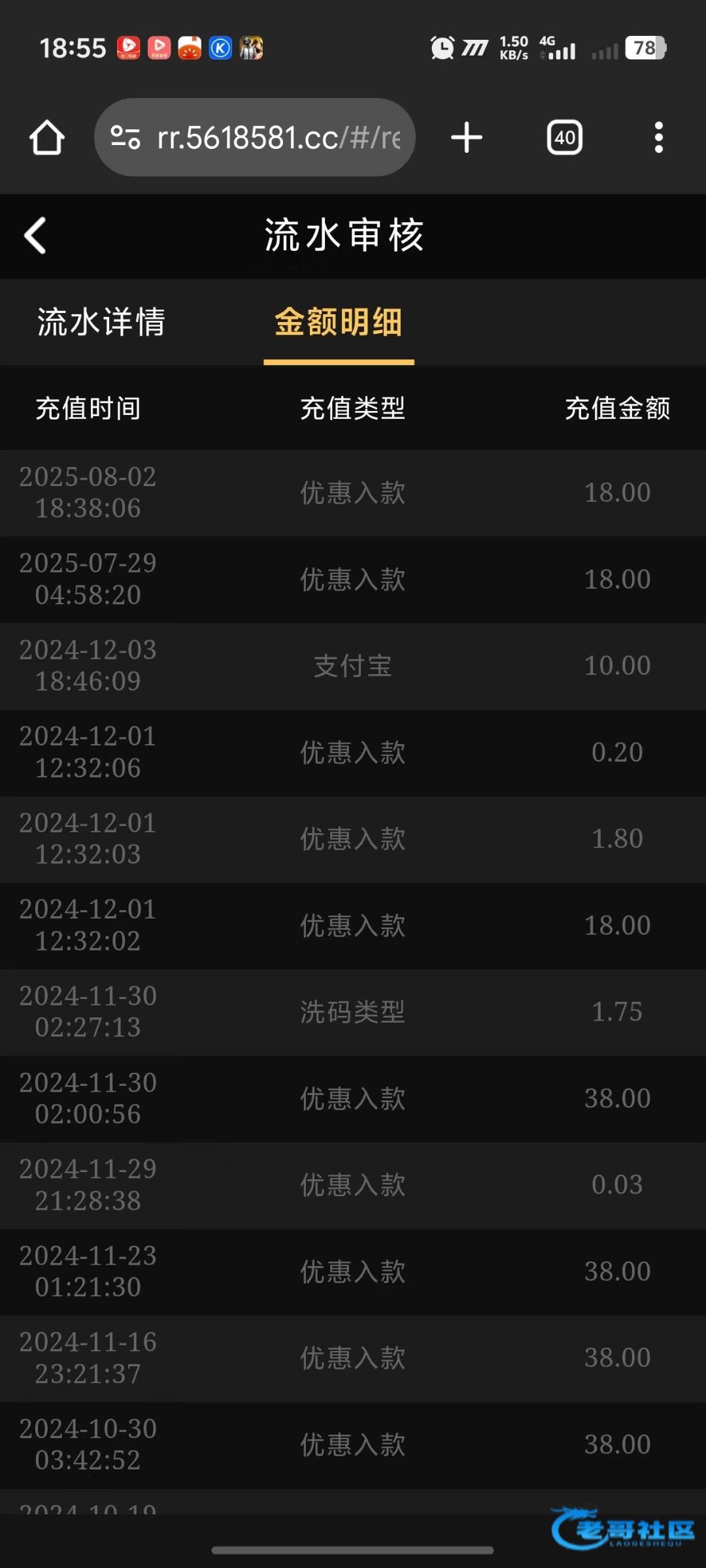Go back from the 流水审核 page
The height and width of the screenshot is (1568, 706).
(35, 235)
